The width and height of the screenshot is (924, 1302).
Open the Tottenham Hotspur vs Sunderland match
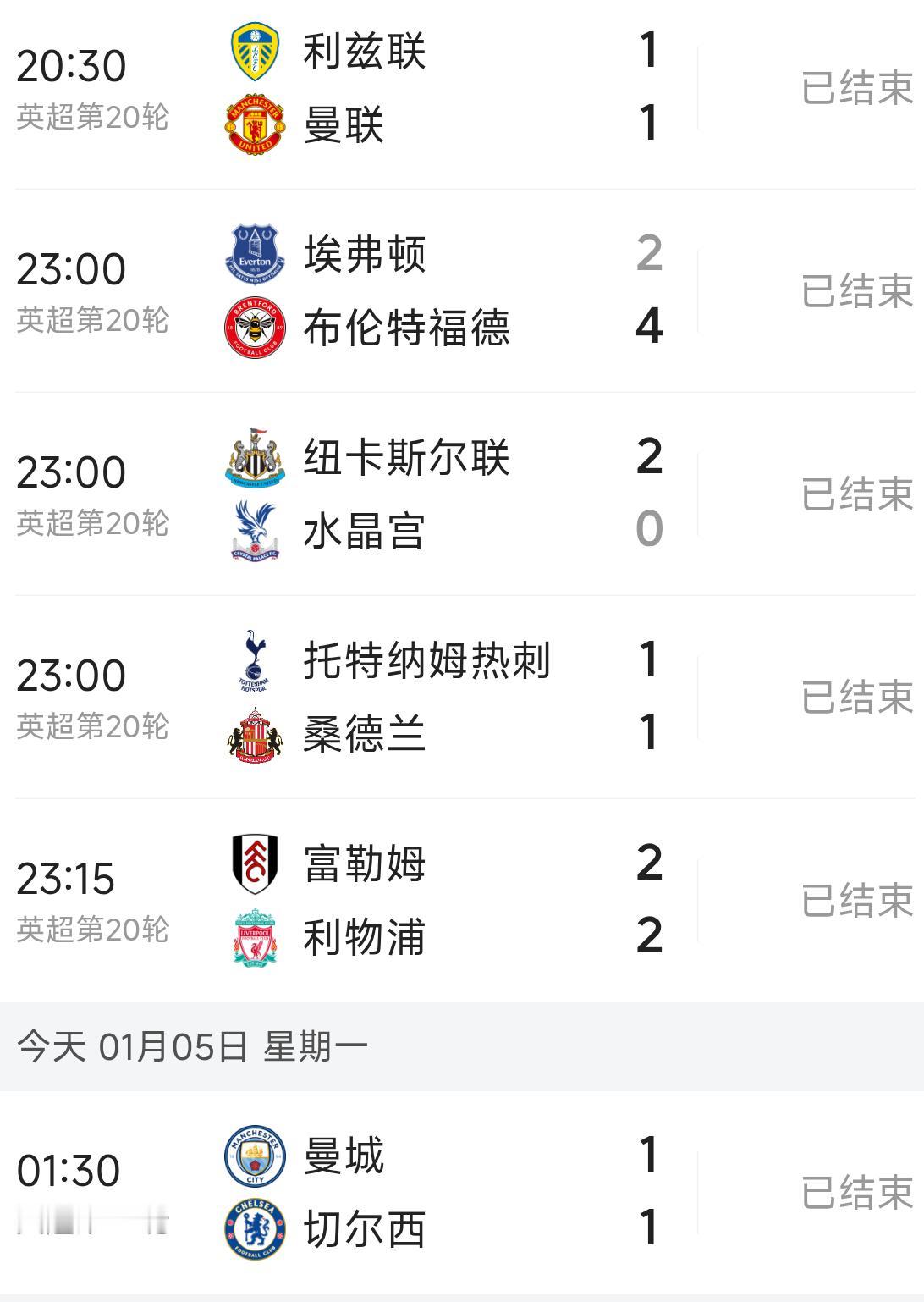[462, 698]
